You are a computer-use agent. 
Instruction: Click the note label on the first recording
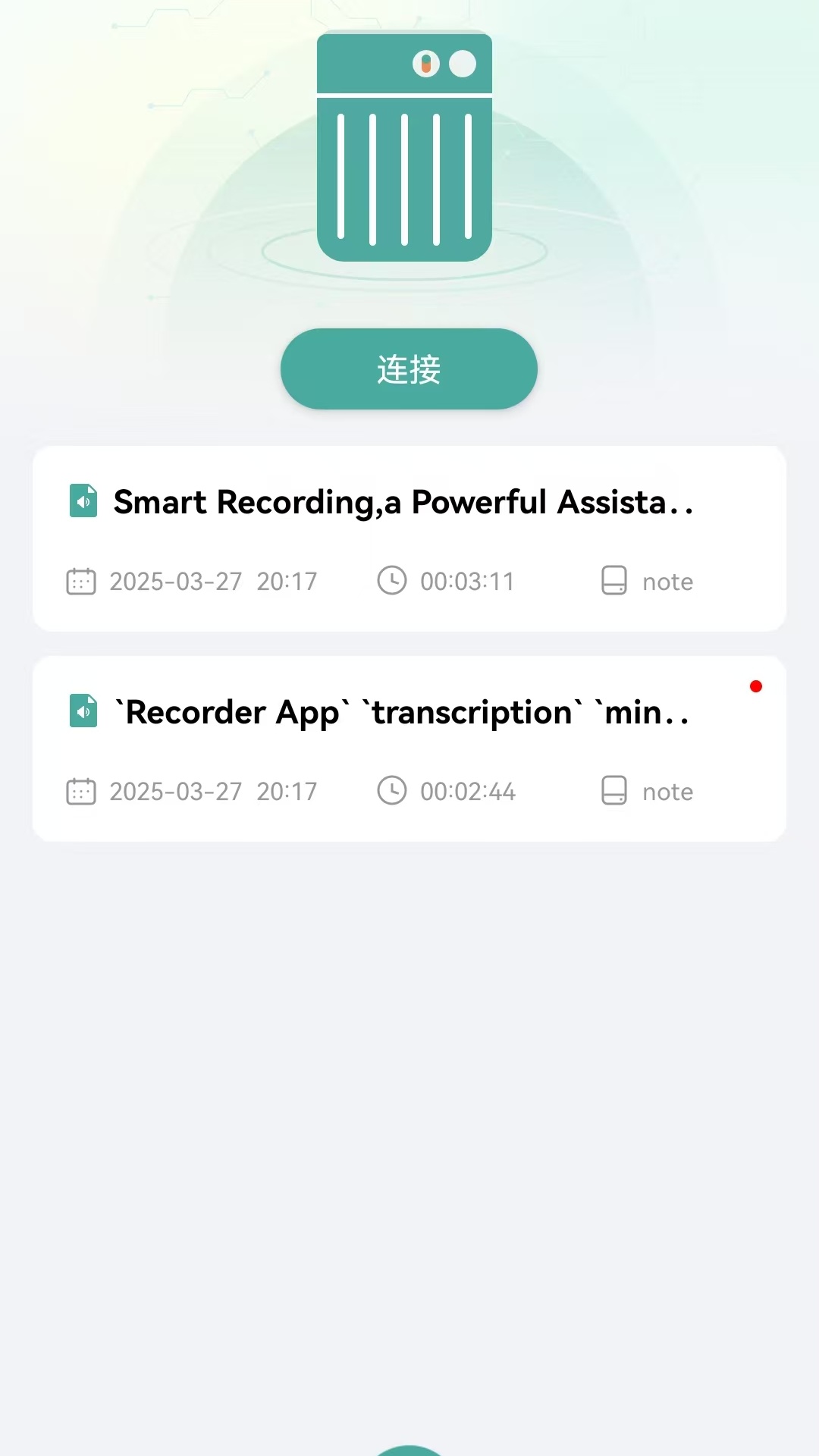point(667,581)
